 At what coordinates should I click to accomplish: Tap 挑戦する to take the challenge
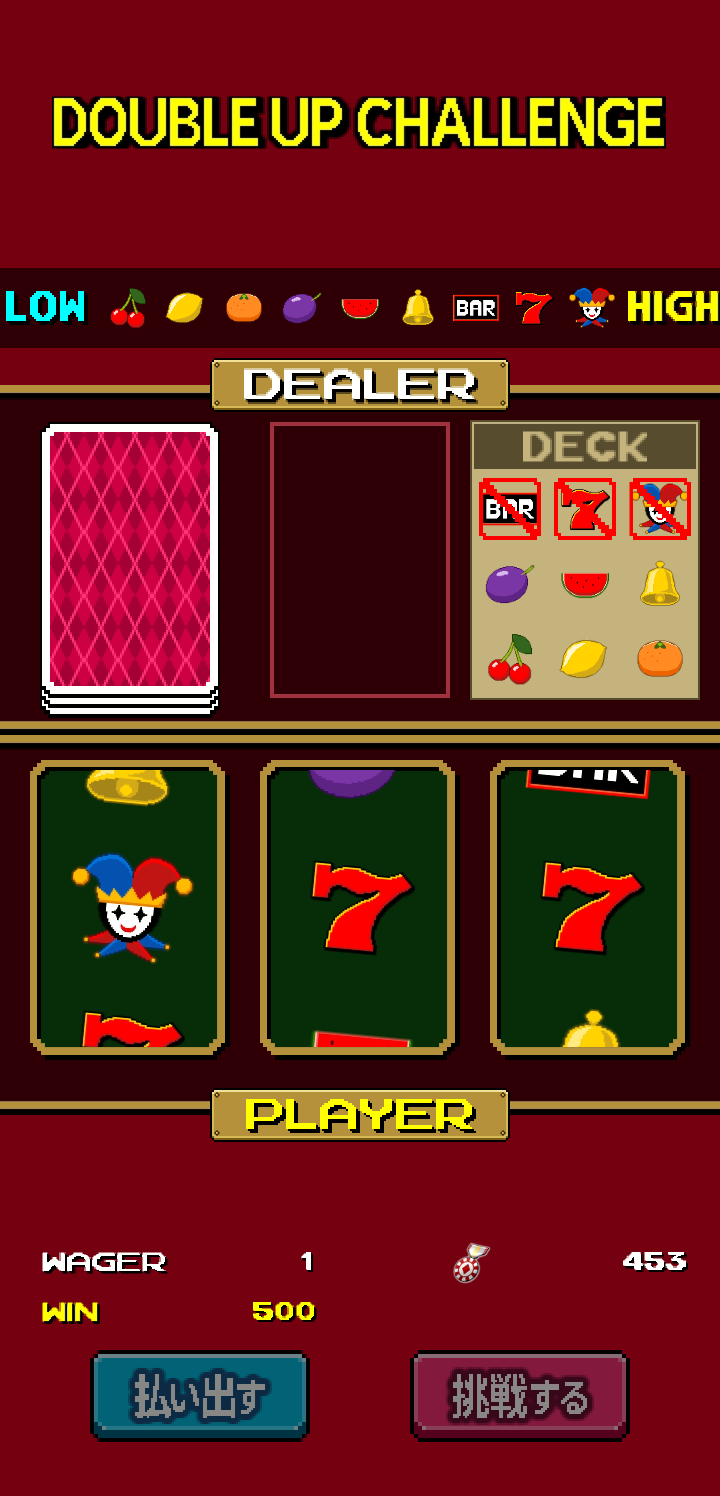[x=520, y=1396]
